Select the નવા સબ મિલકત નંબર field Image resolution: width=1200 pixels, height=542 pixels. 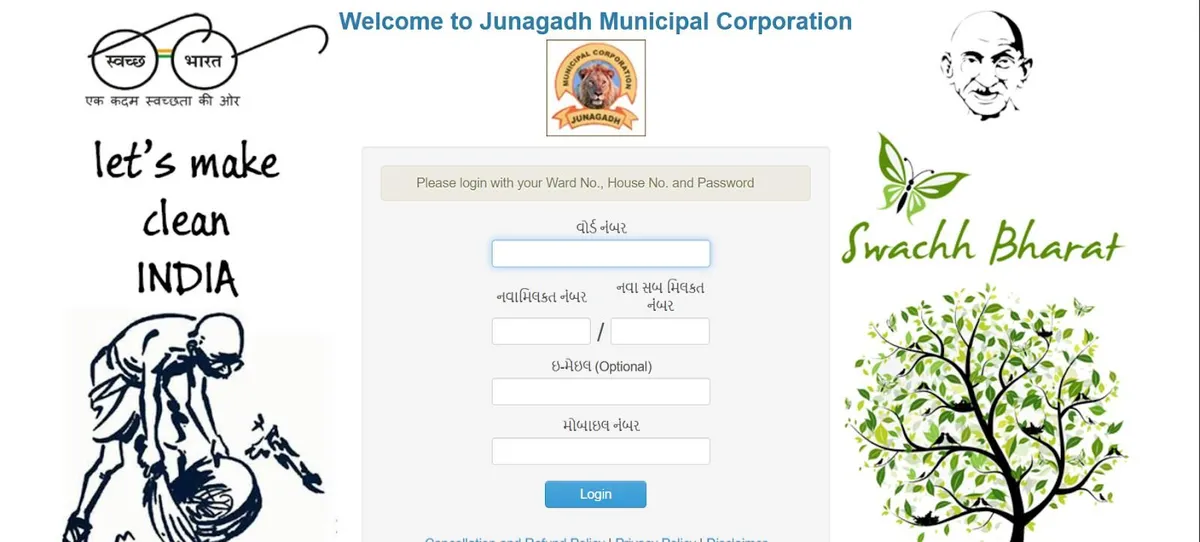click(x=659, y=331)
